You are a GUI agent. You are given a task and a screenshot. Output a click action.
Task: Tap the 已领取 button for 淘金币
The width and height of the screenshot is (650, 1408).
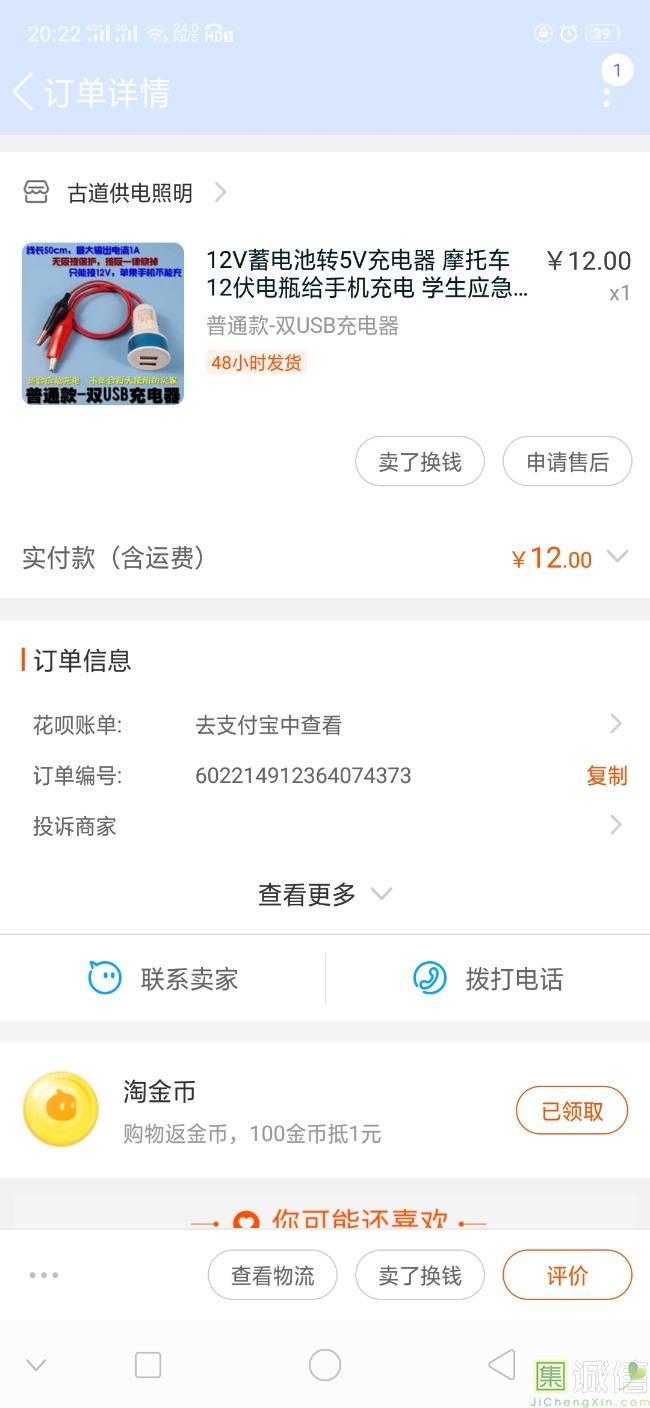[572, 1111]
